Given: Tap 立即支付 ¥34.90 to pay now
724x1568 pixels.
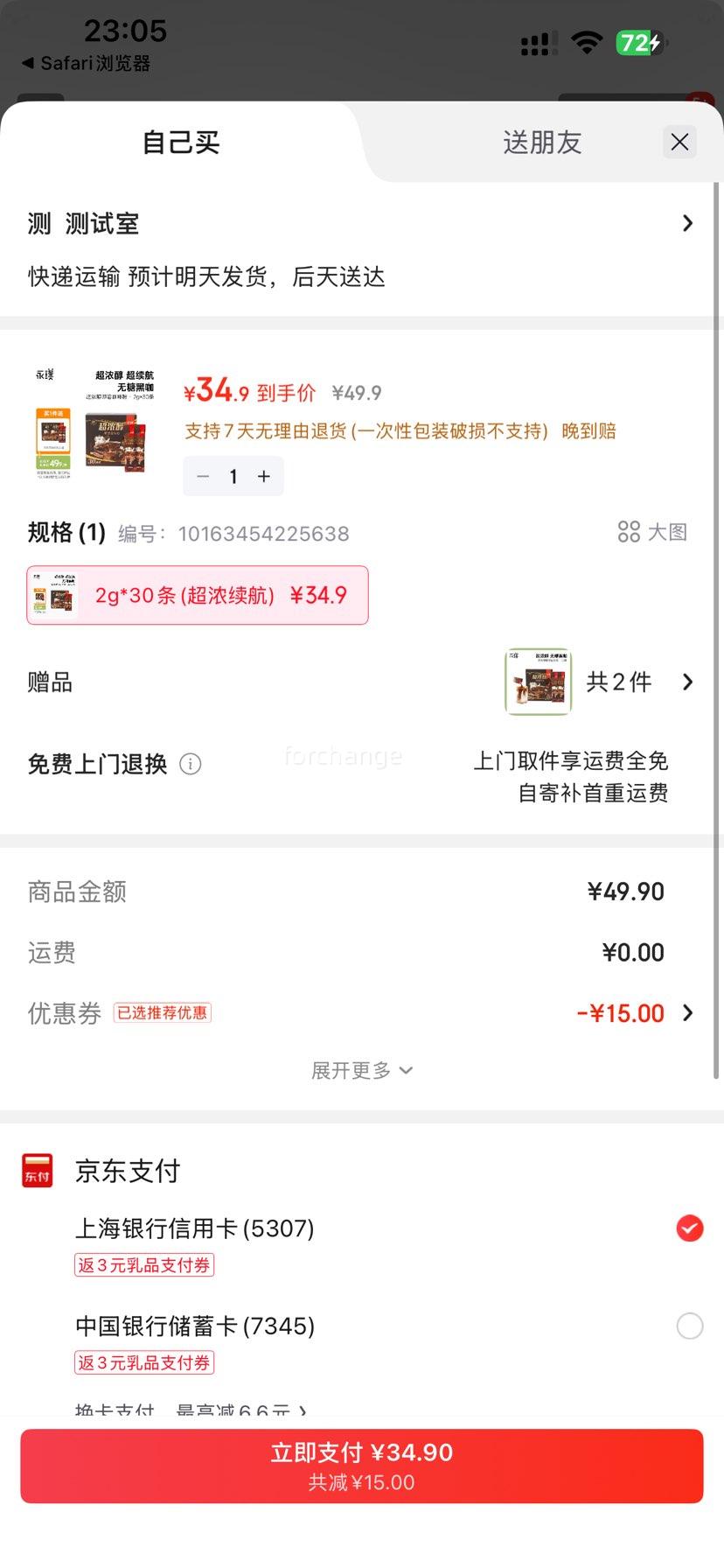Looking at the screenshot, I should pyautogui.click(x=362, y=1463).
